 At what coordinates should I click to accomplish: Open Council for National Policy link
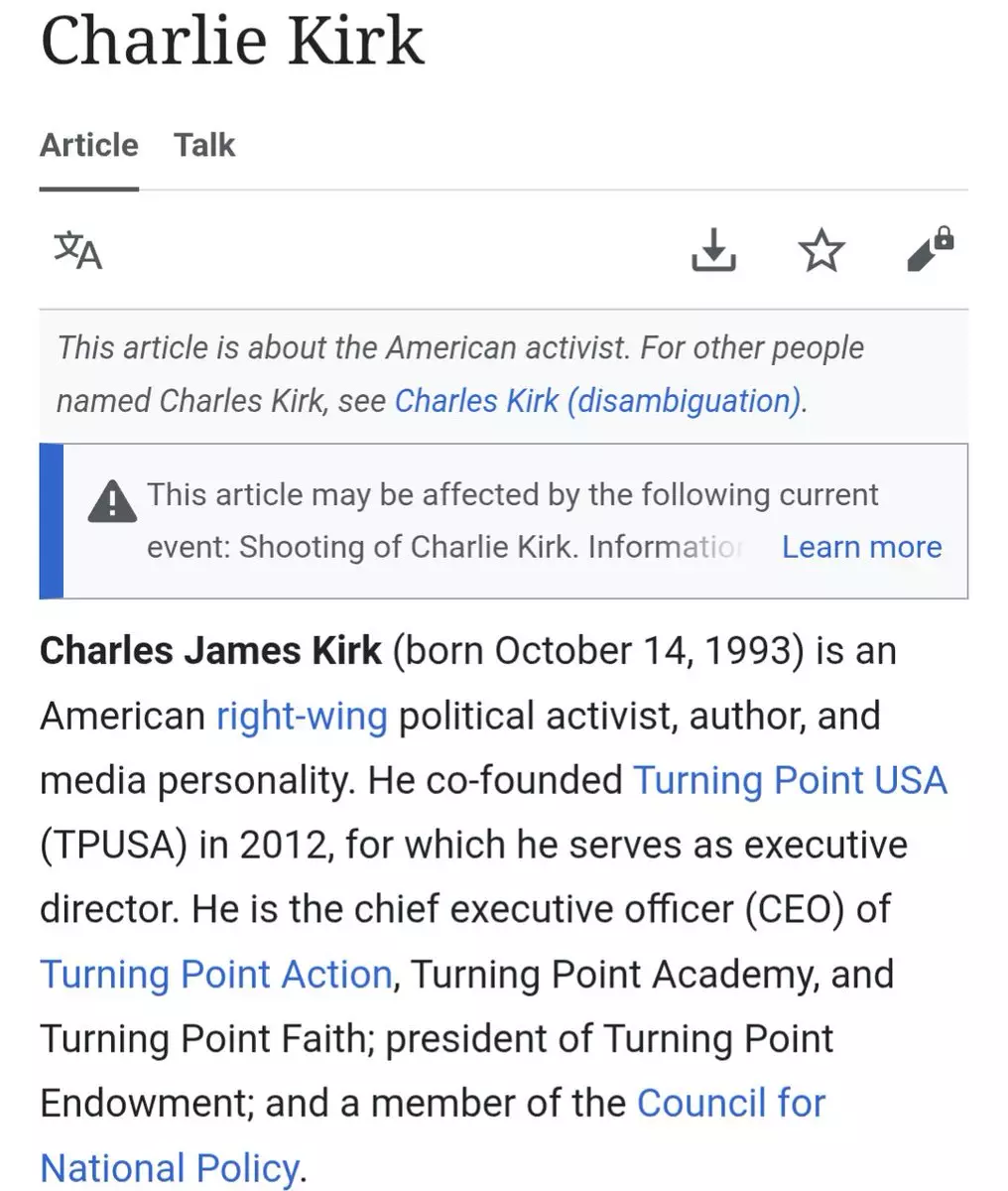point(730,1104)
